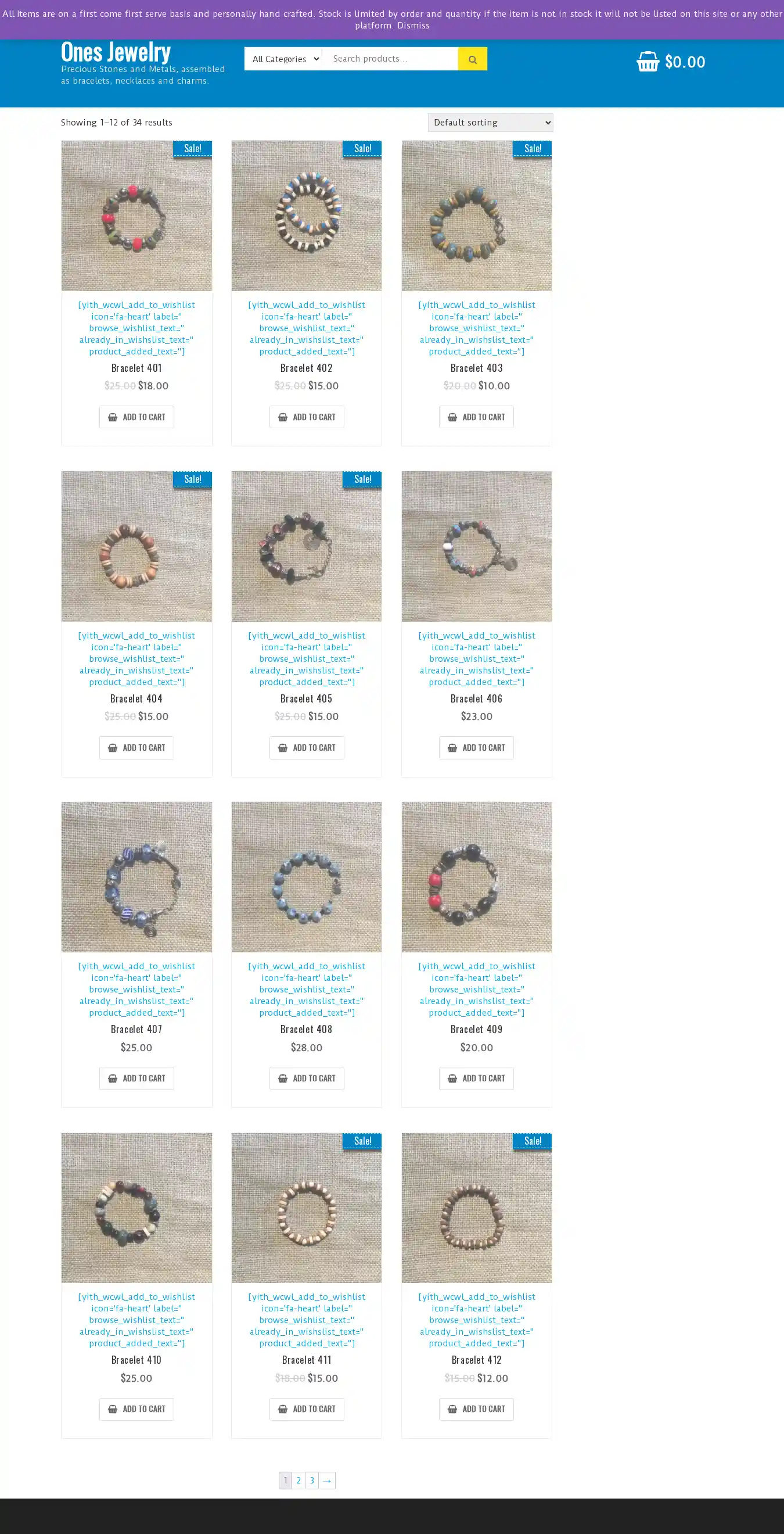The width and height of the screenshot is (784, 1534).
Task: Add Bracelet 409 to cart
Action: [x=476, y=1078]
